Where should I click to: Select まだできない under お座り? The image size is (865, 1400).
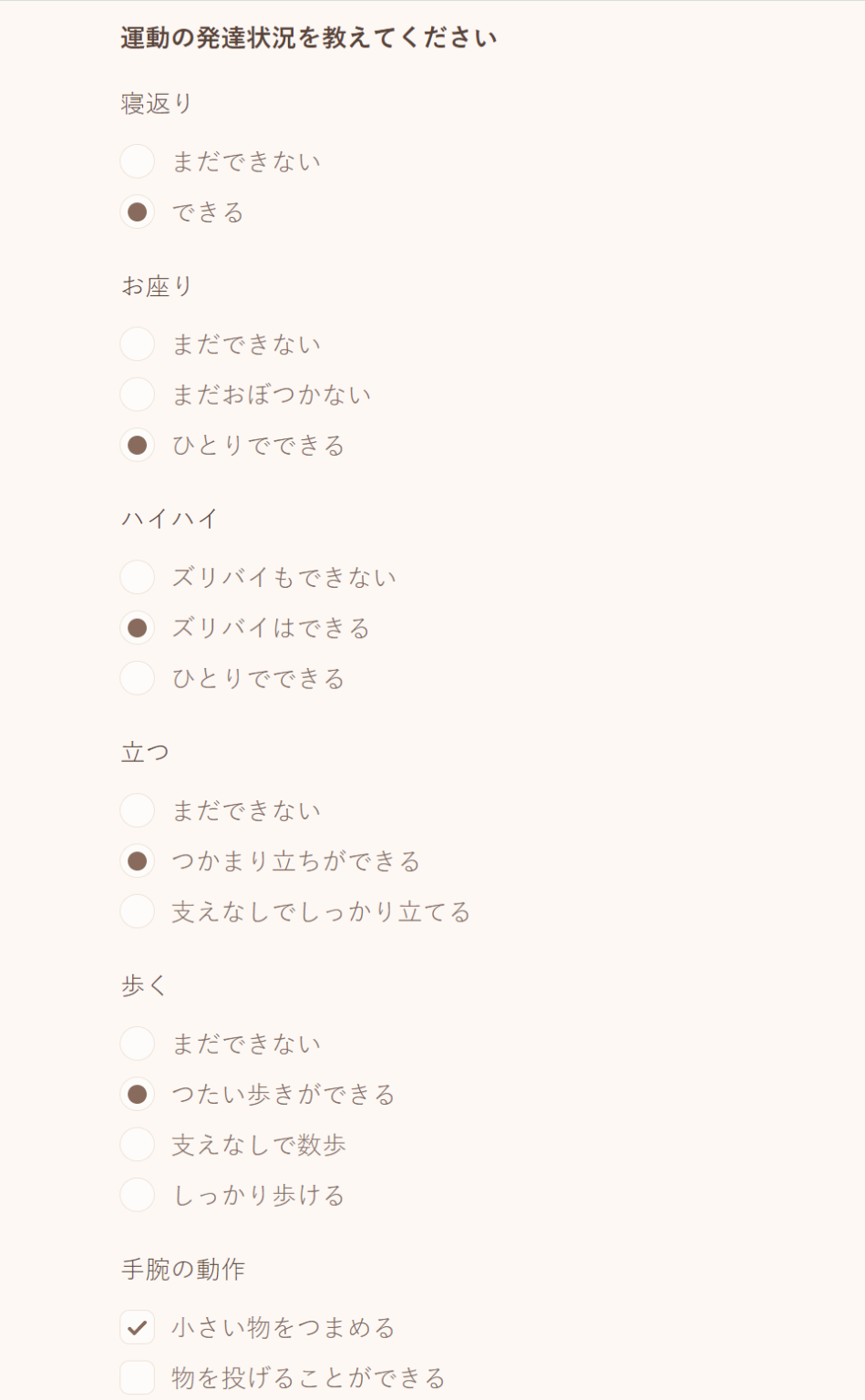(x=138, y=344)
